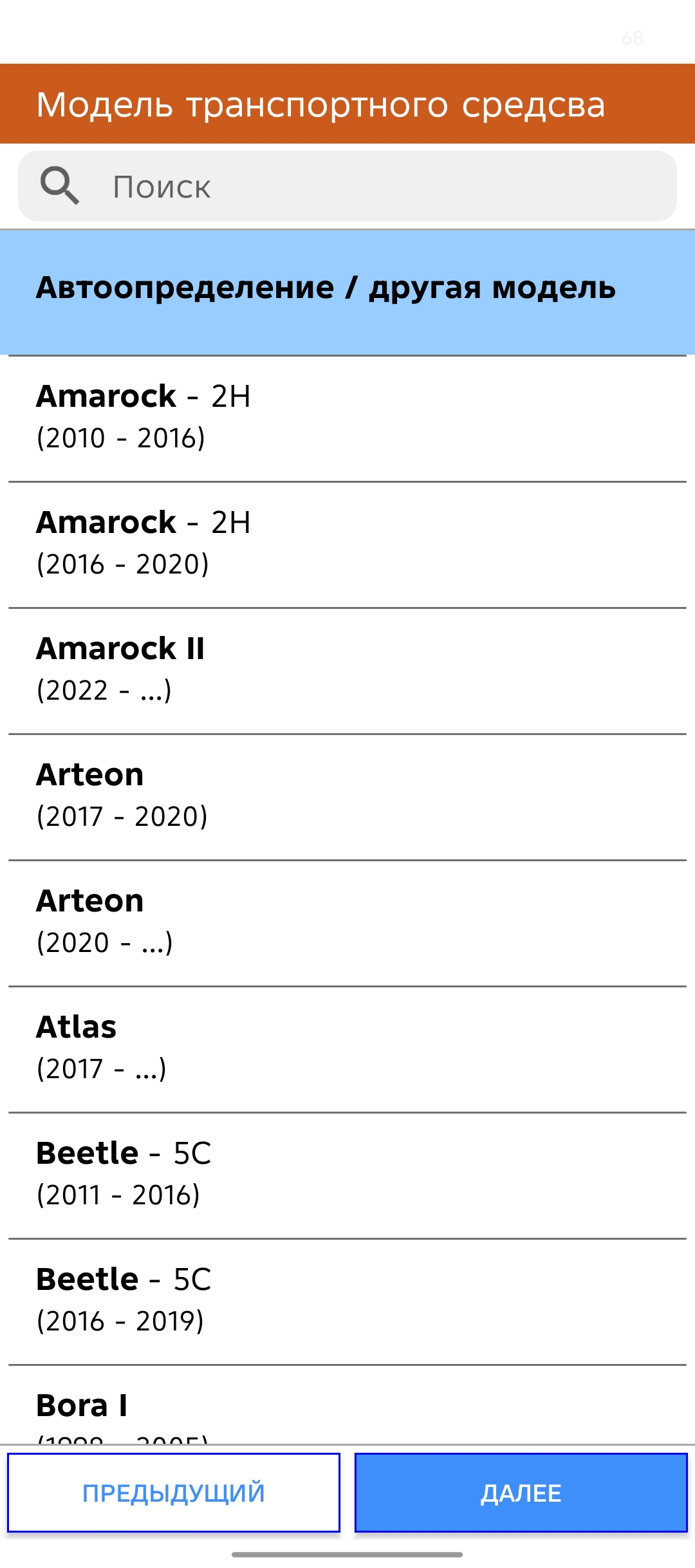
Task: Pick Arteon (2020 - ...)
Action: coord(347,922)
